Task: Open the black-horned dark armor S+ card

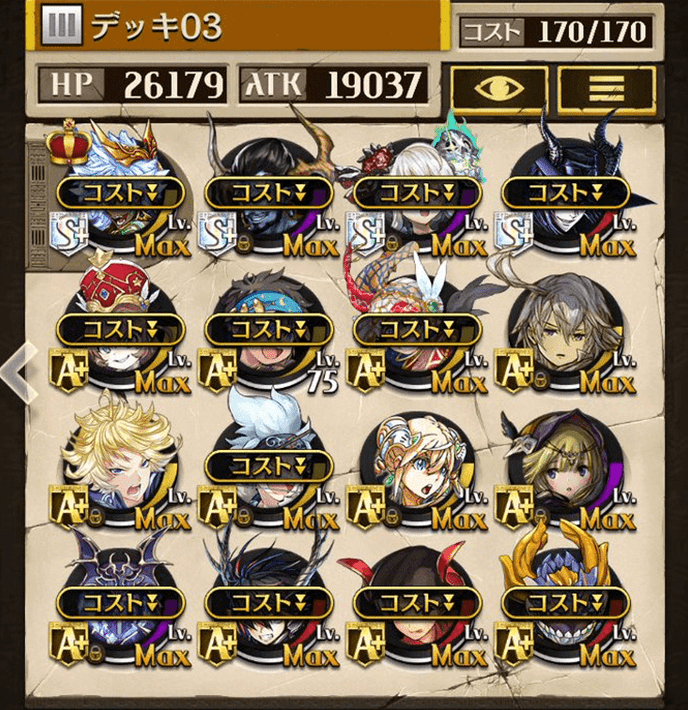Action: click(x=564, y=200)
